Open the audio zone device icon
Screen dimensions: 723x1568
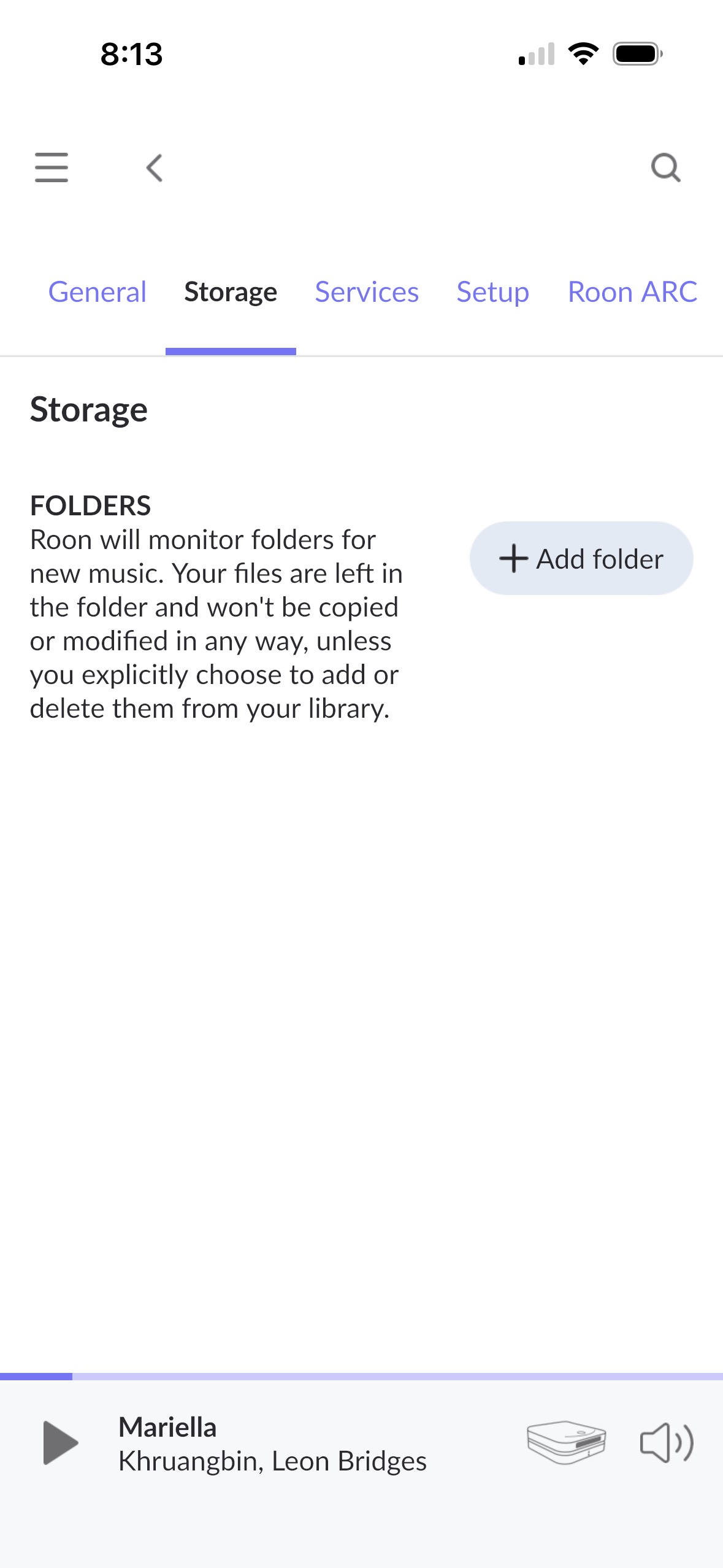tap(566, 1443)
